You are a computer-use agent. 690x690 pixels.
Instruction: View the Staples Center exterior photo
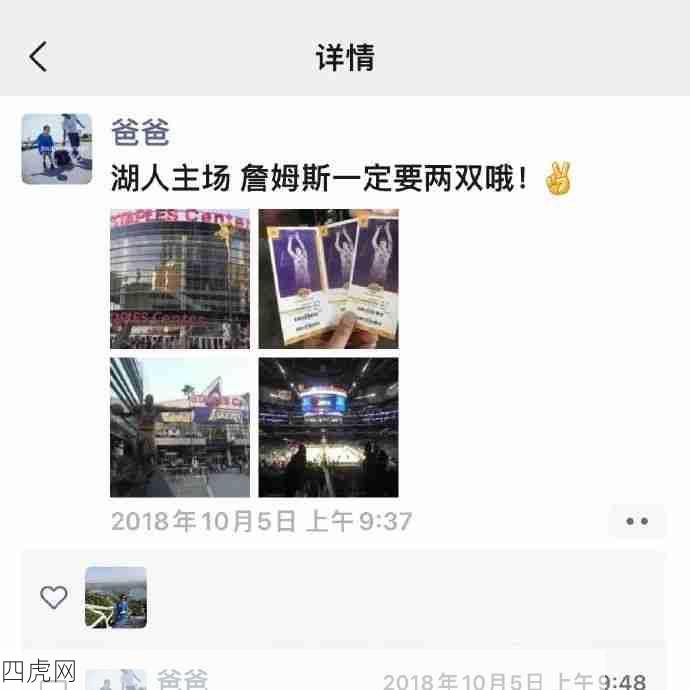180,279
